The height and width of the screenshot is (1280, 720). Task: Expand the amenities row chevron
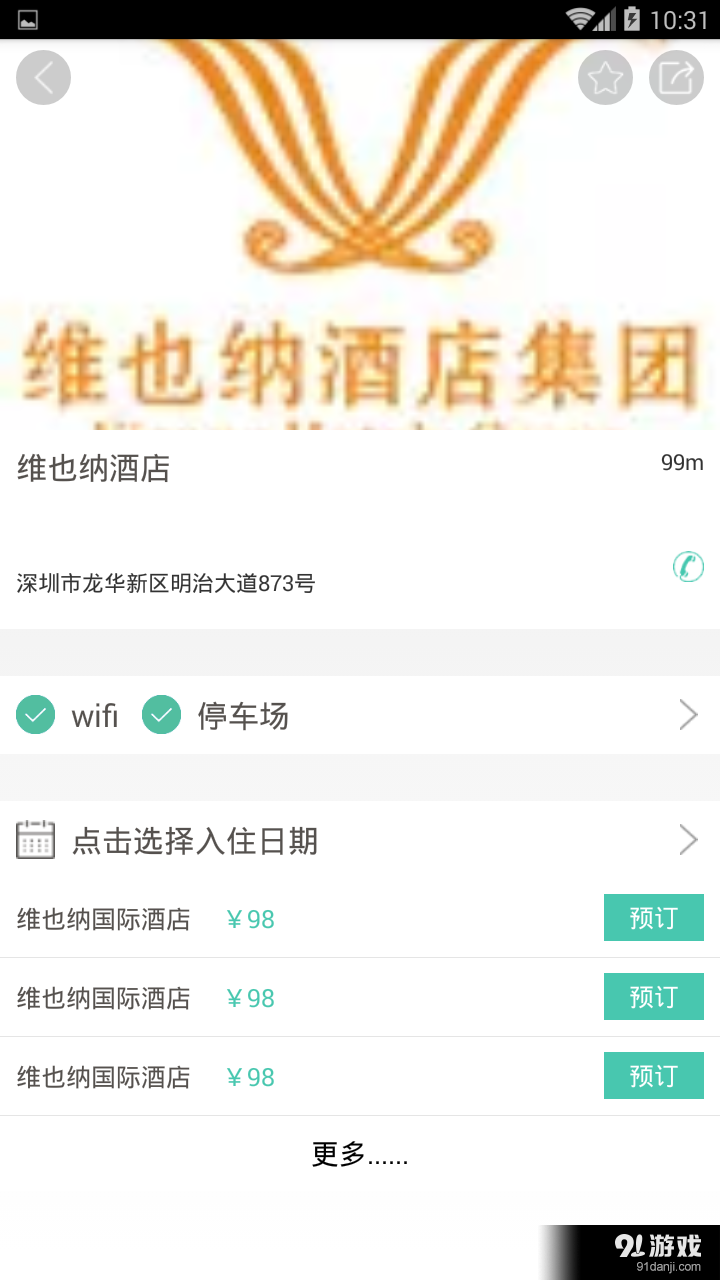click(x=688, y=714)
